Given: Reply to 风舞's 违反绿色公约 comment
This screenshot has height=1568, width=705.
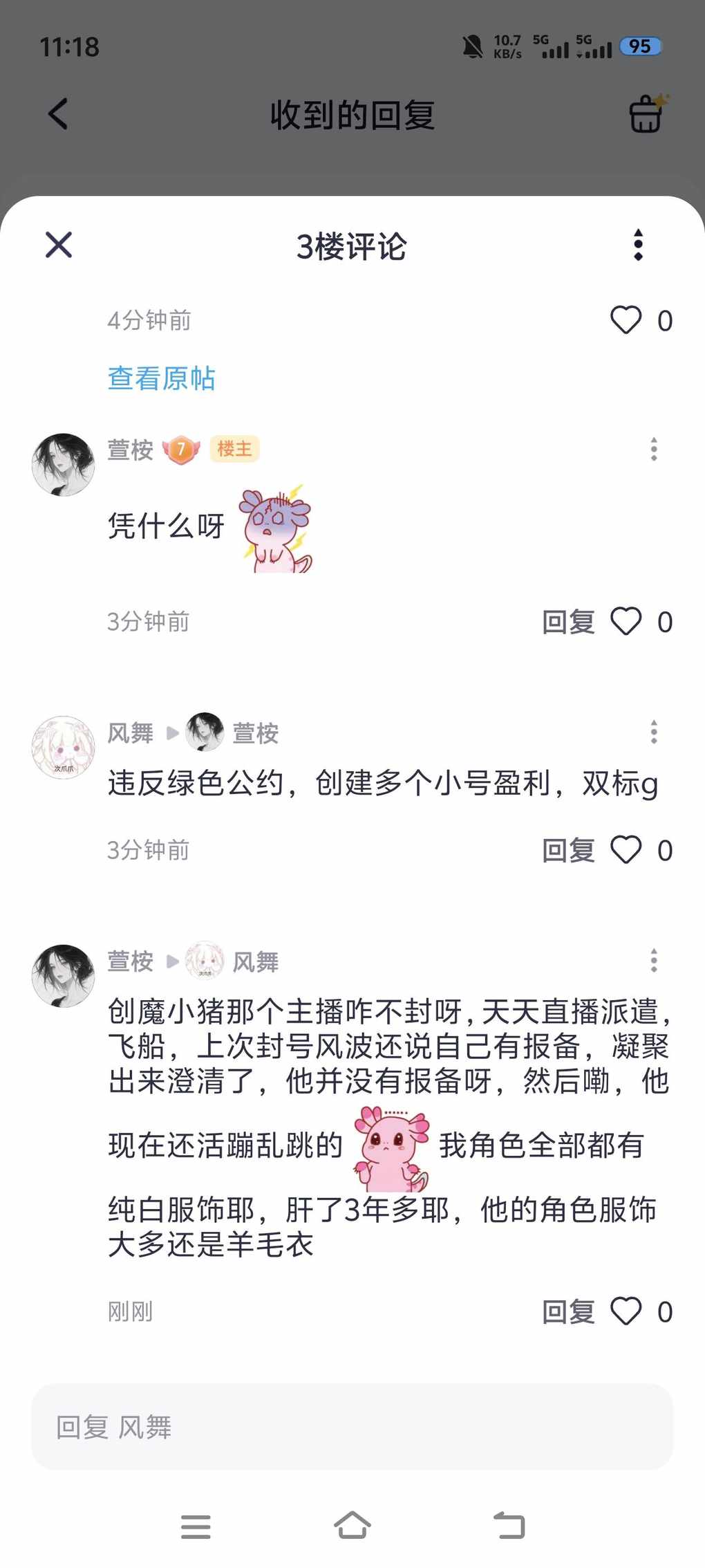Looking at the screenshot, I should pyautogui.click(x=567, y=850).
